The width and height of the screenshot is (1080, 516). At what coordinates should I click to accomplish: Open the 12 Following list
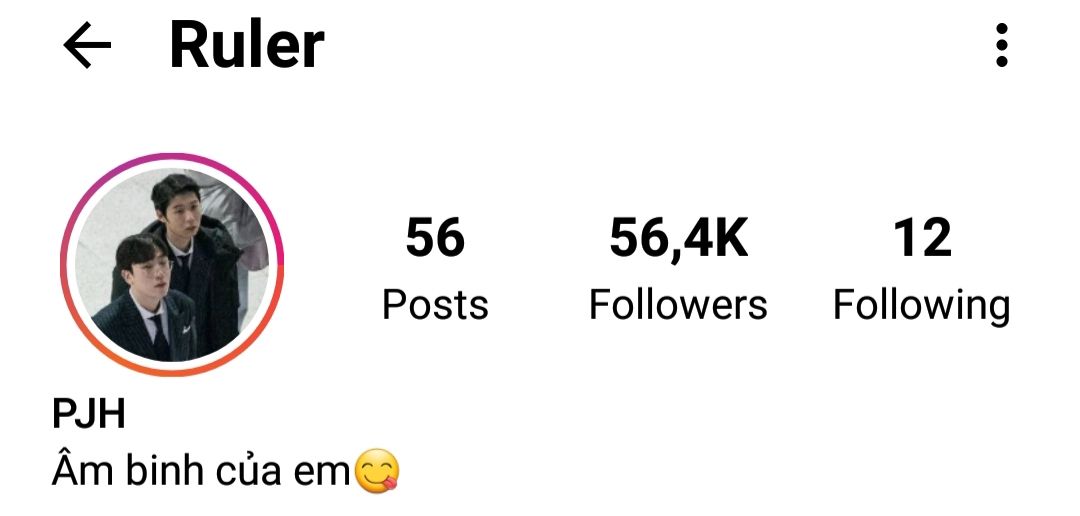[x=921, y=270]
